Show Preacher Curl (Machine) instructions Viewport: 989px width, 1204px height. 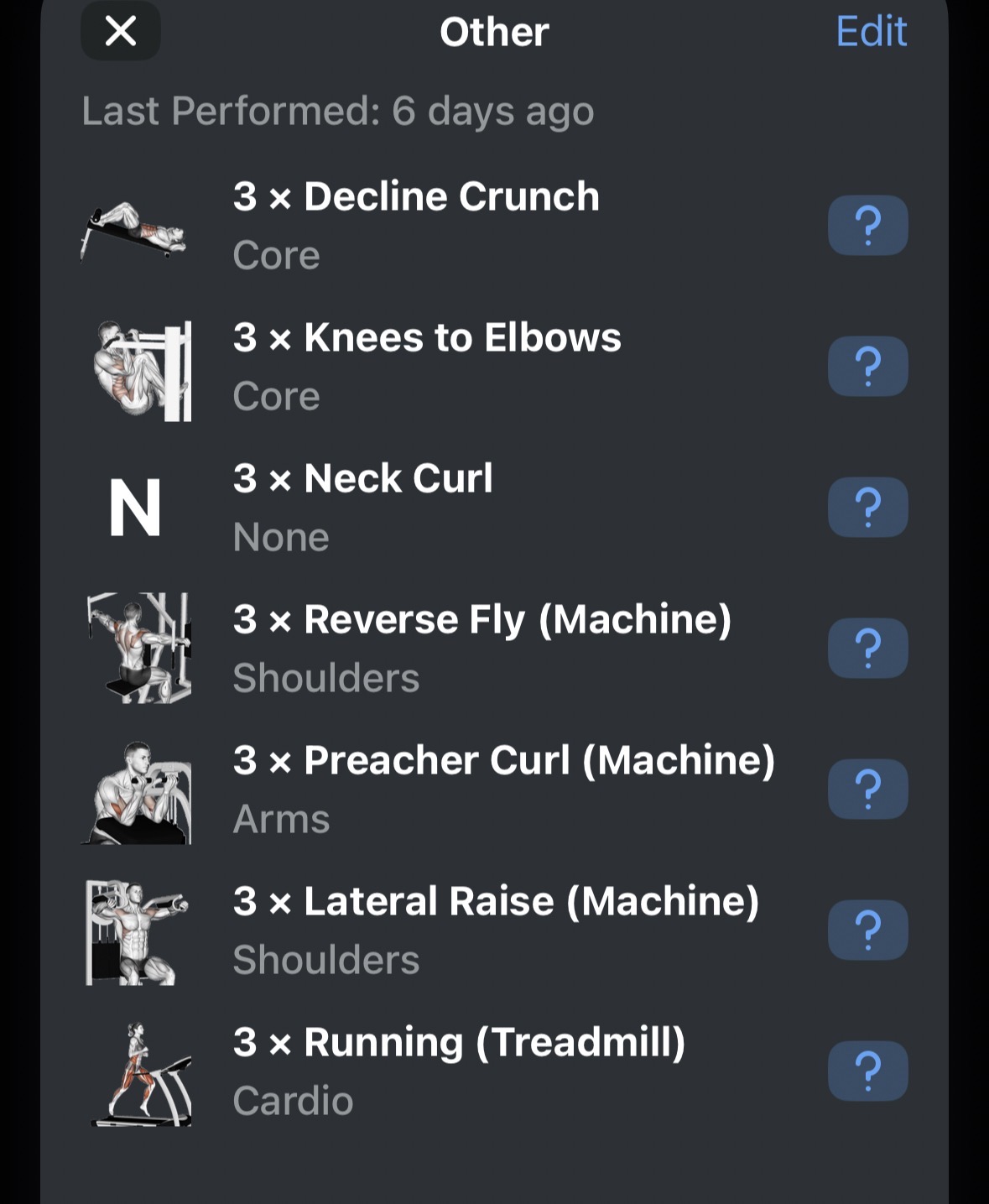(867, 789)
